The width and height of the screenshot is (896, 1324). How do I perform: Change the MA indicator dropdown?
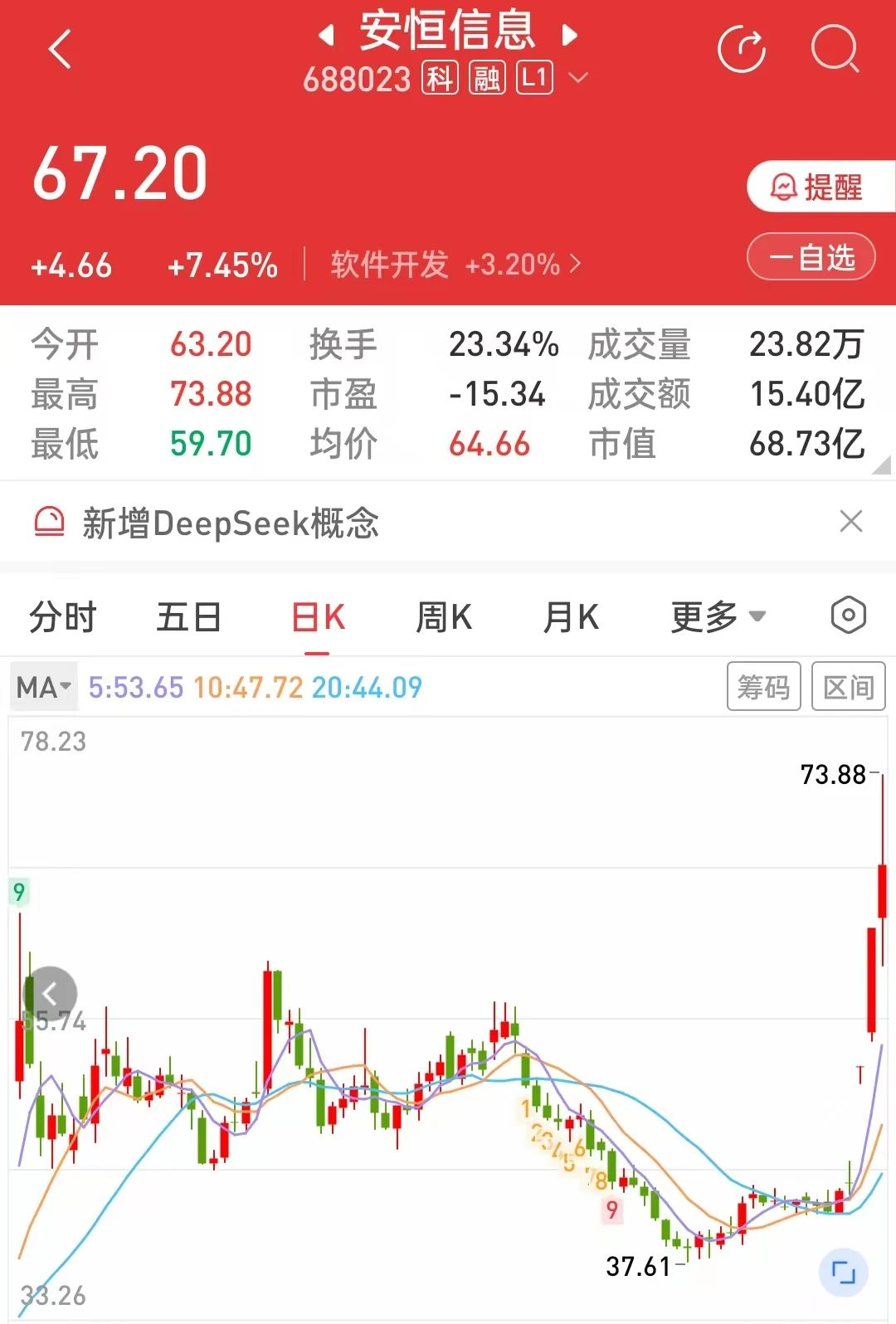[x=43, y=687]
